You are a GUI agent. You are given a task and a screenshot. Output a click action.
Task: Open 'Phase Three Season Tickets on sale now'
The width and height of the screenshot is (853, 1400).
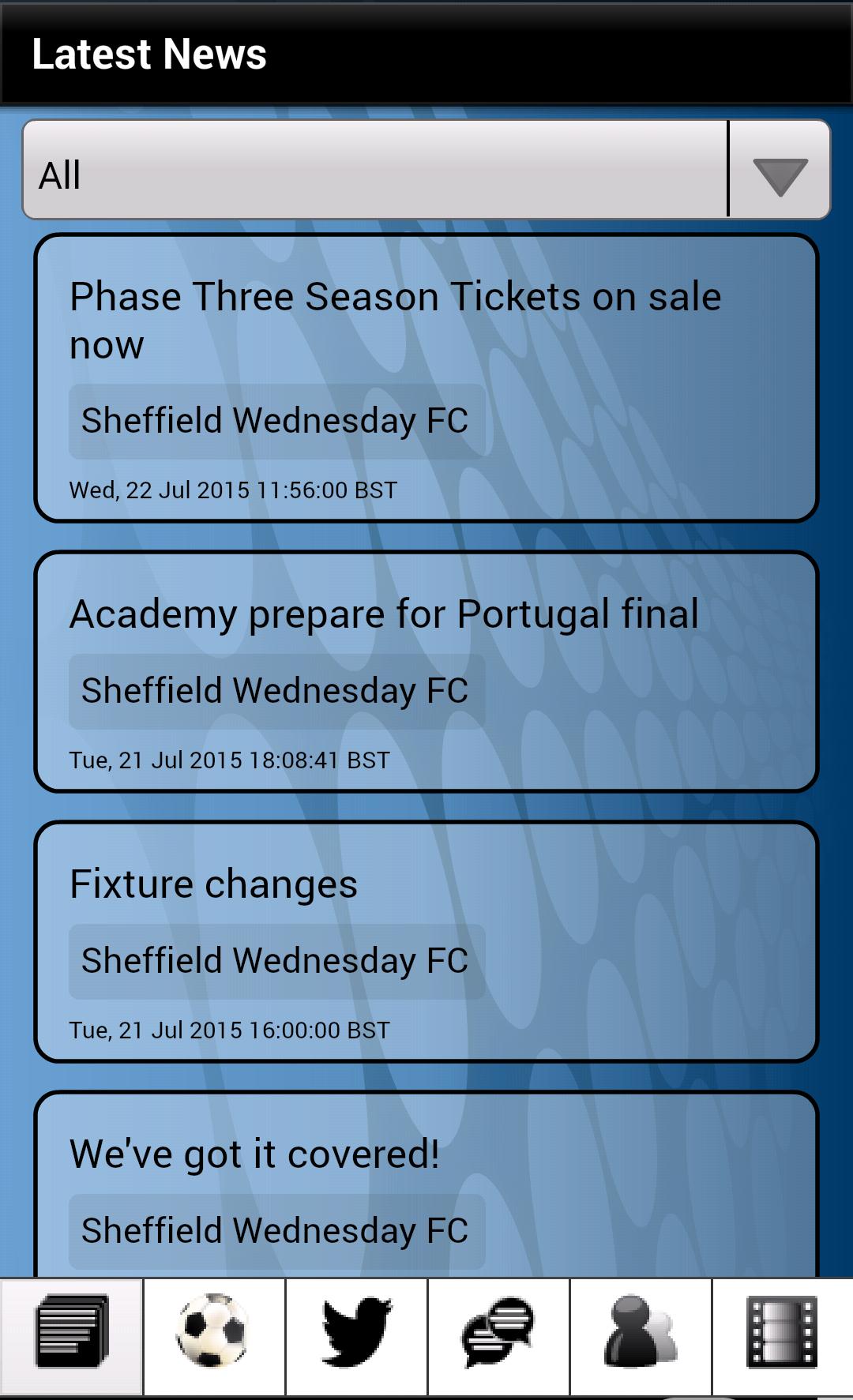click(426, 375)
